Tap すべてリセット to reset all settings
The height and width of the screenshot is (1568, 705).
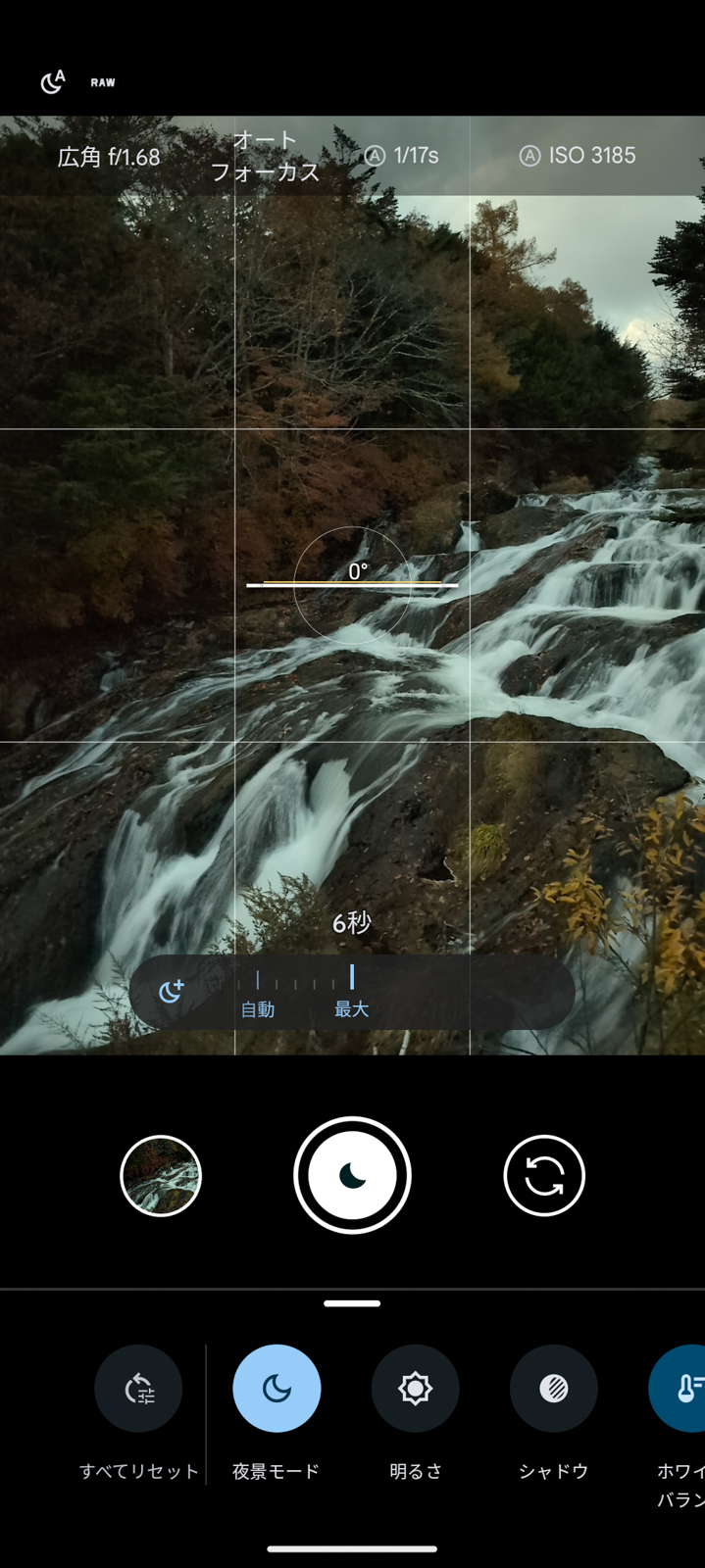(x=138, y=1389)
